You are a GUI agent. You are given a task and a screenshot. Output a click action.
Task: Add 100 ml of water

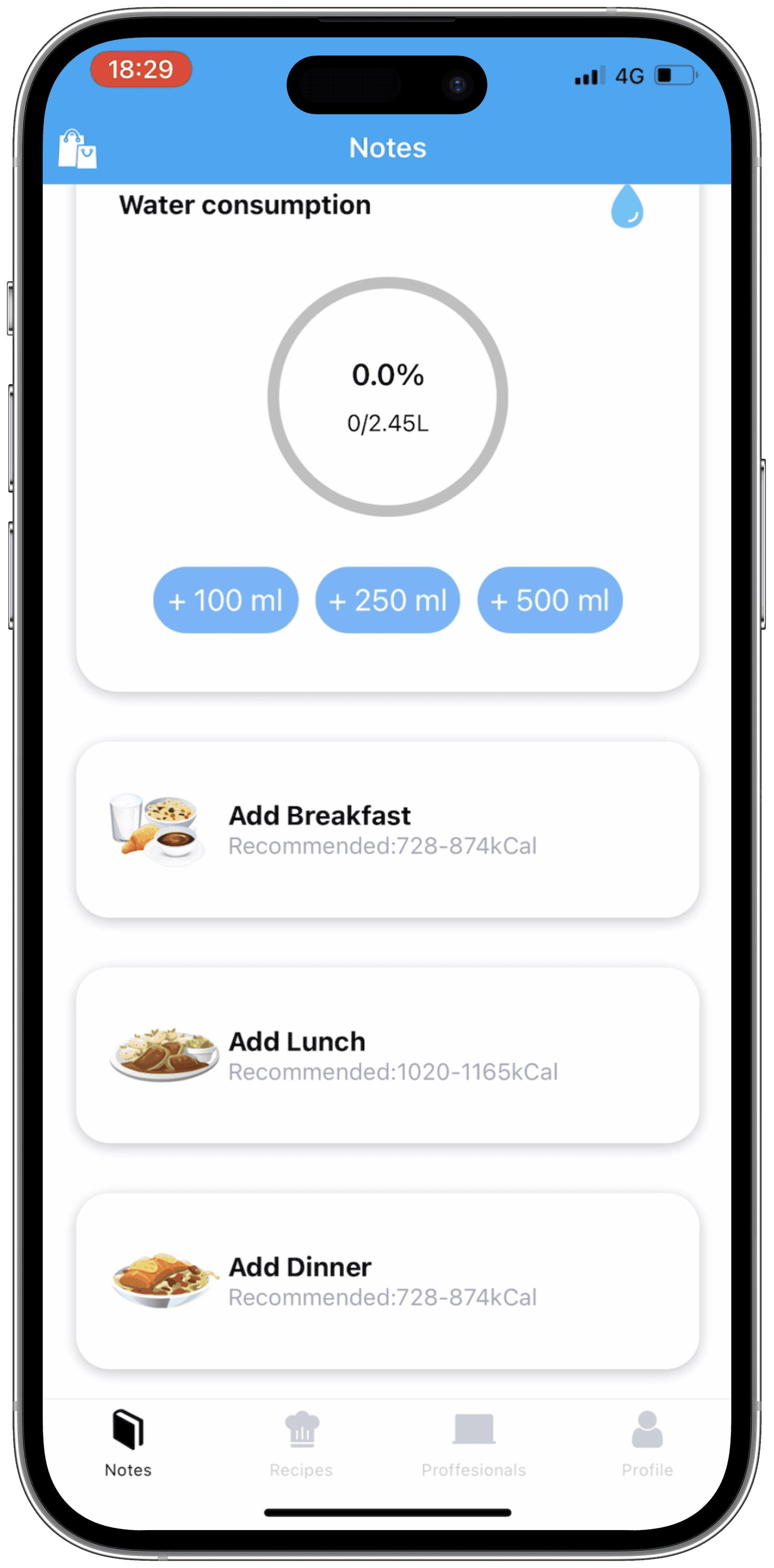226,600
